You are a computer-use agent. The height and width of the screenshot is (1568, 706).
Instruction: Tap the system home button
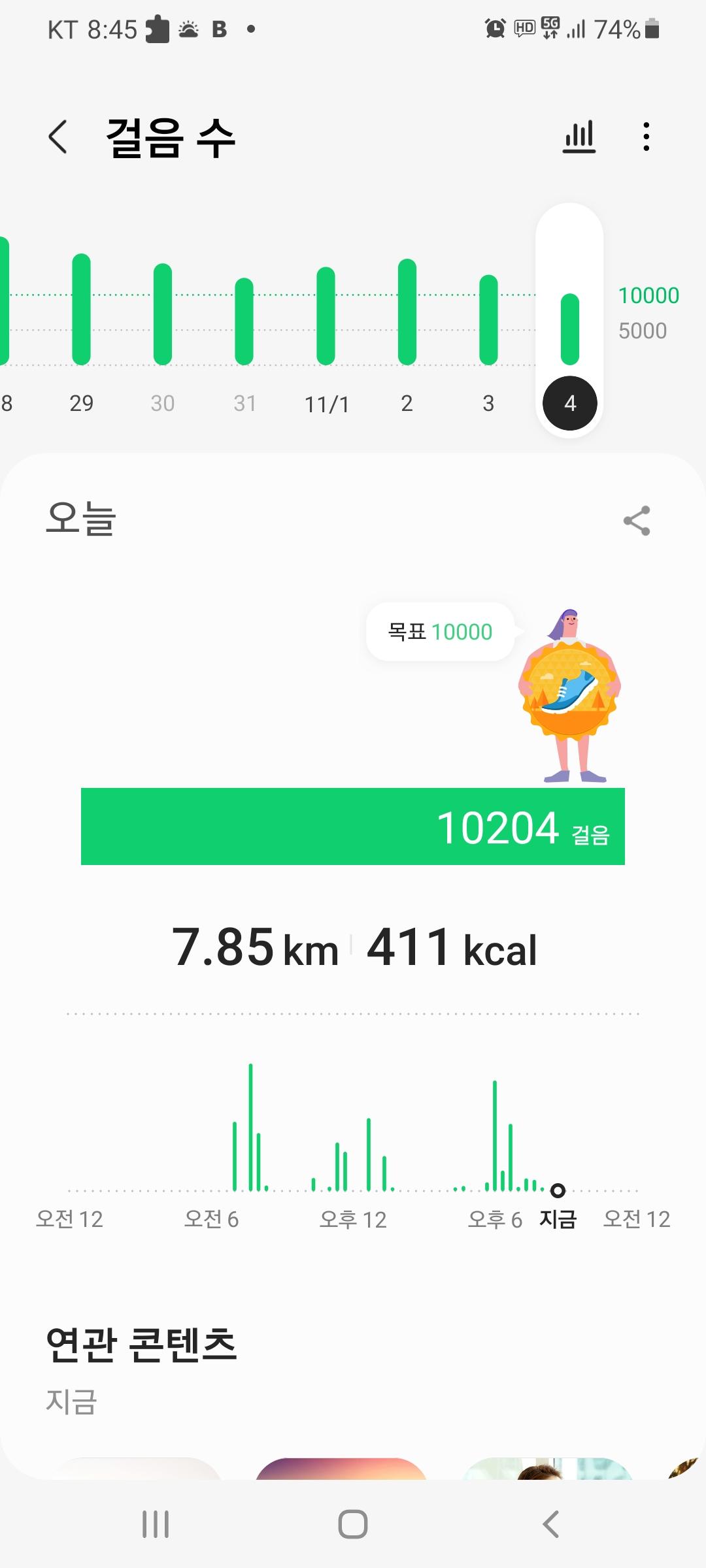tap(353, 1524)
